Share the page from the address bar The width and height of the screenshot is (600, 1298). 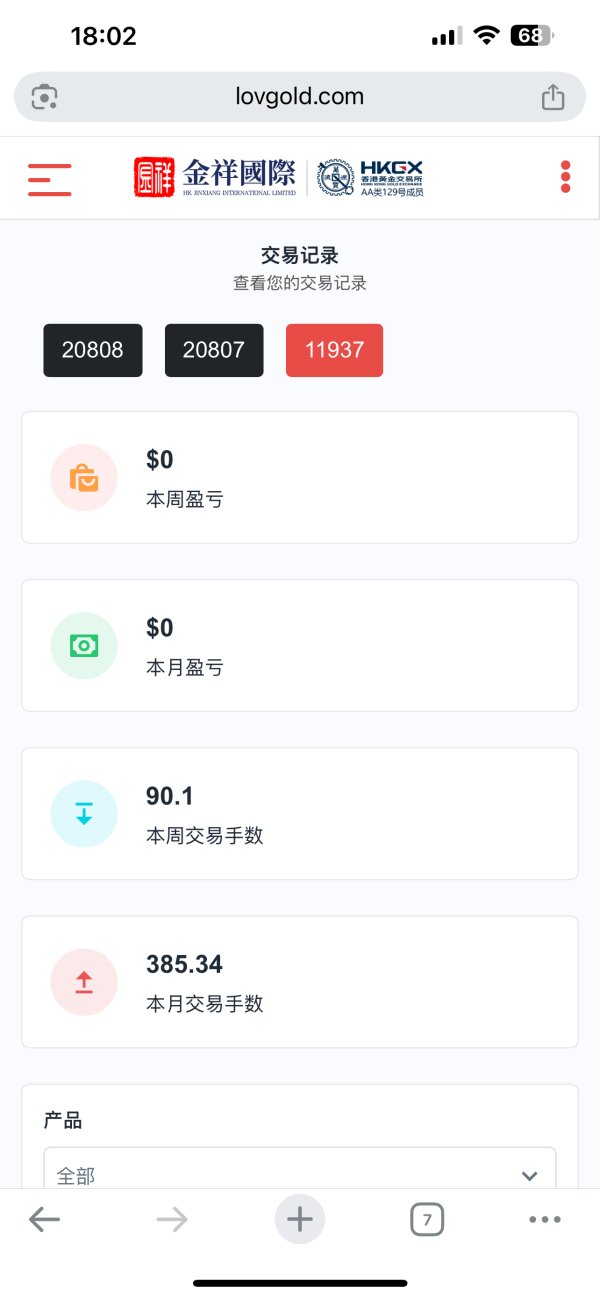pos(553,97)
